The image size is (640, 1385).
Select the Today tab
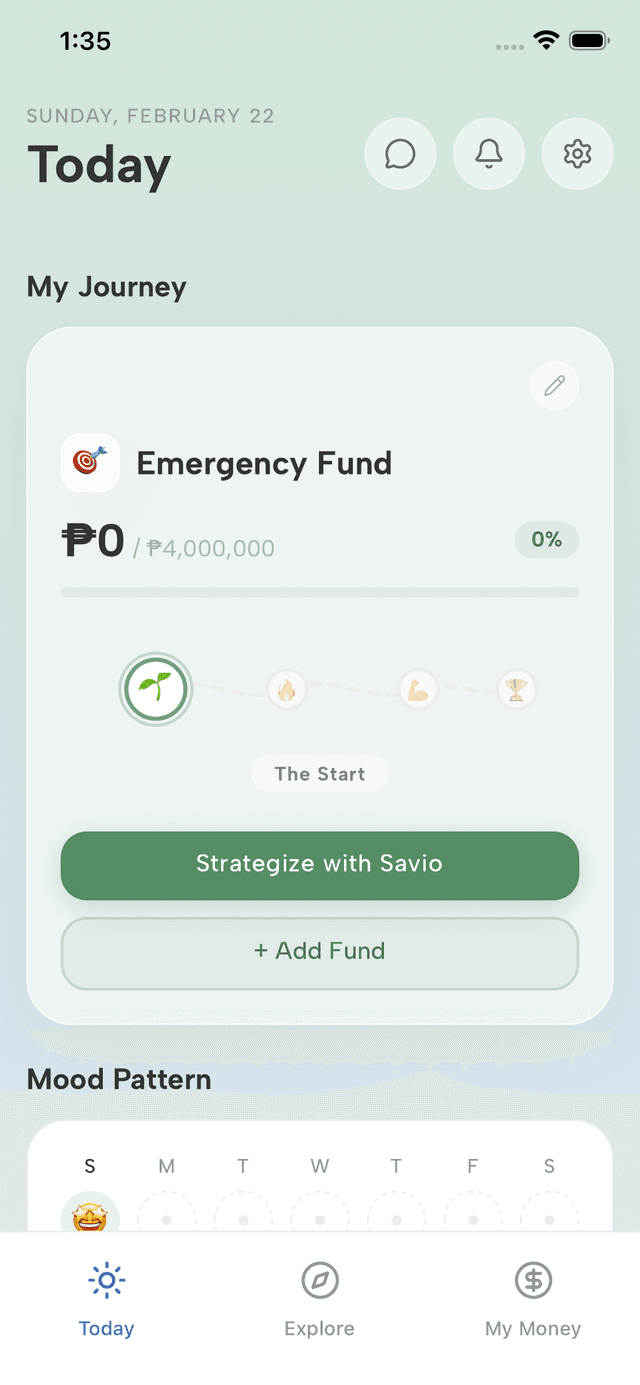107,1298
